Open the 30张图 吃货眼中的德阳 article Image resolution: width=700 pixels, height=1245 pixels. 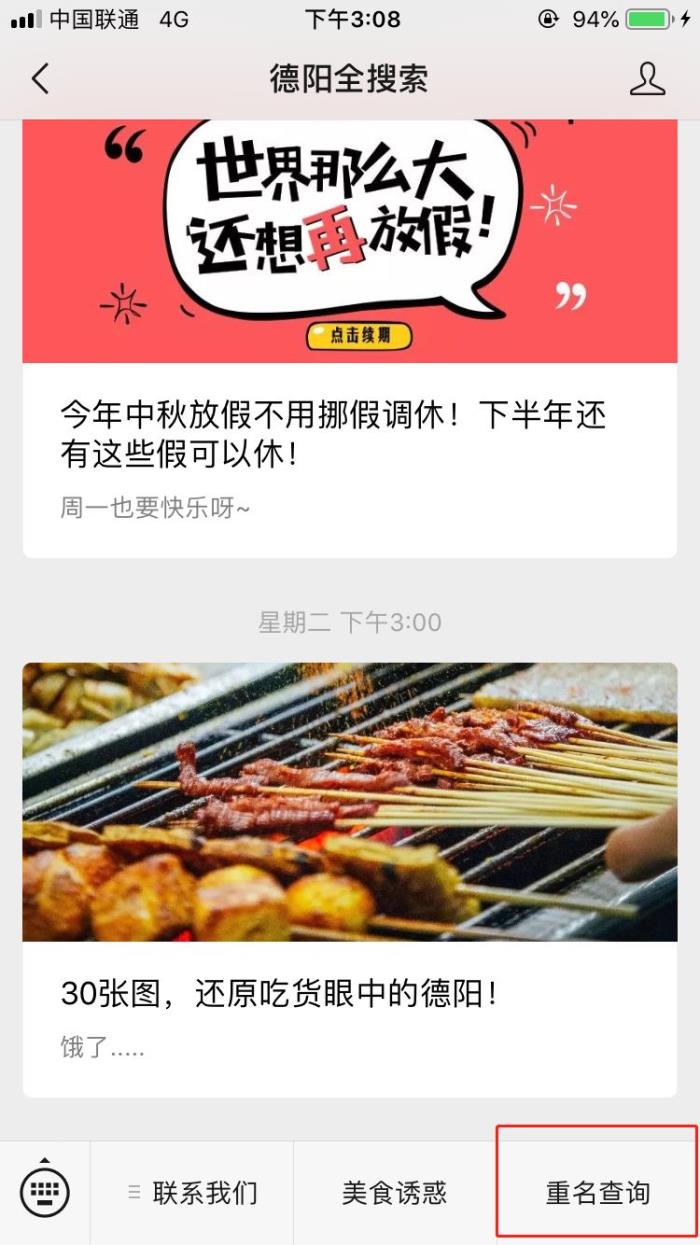280,993
